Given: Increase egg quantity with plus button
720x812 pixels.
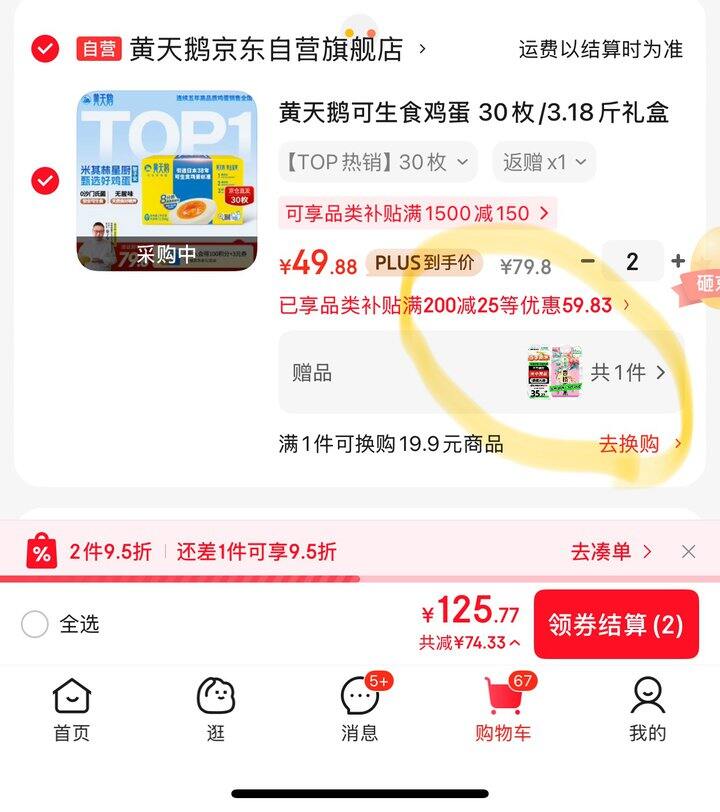Looking at the screenshot, I should pos(678,262).
